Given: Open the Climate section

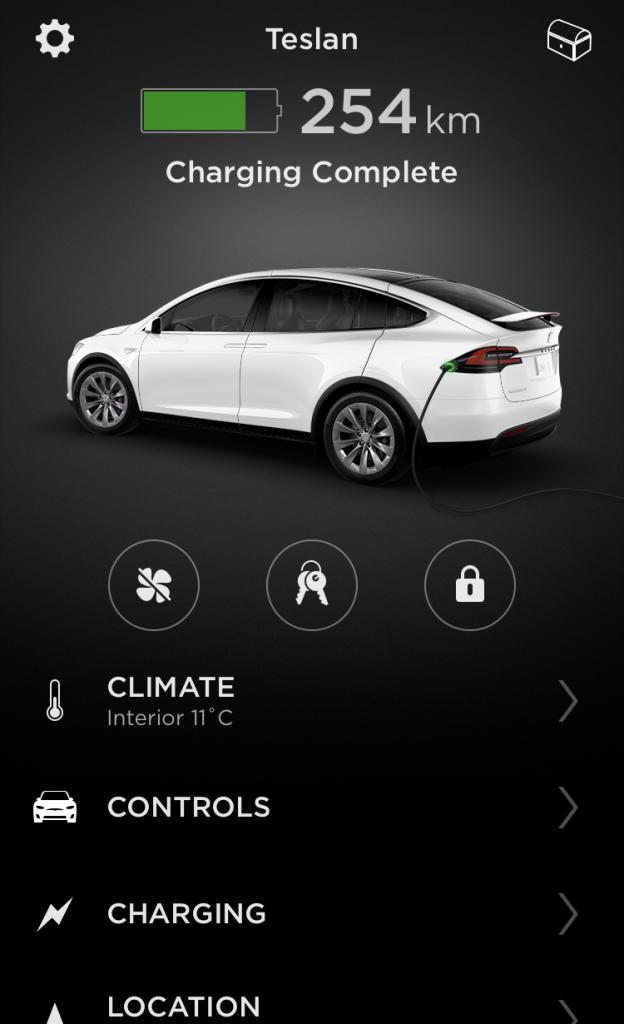Looking at the screenshot, I should point(312,701).
